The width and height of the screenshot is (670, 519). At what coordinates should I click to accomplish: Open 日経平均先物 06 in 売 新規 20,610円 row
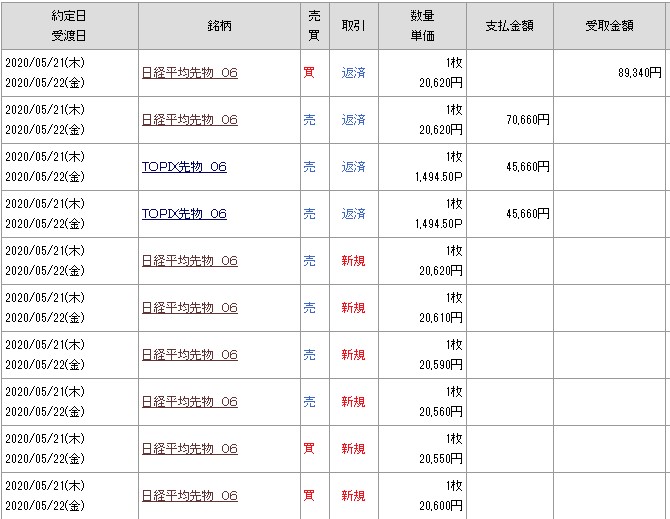coord(190,308)
